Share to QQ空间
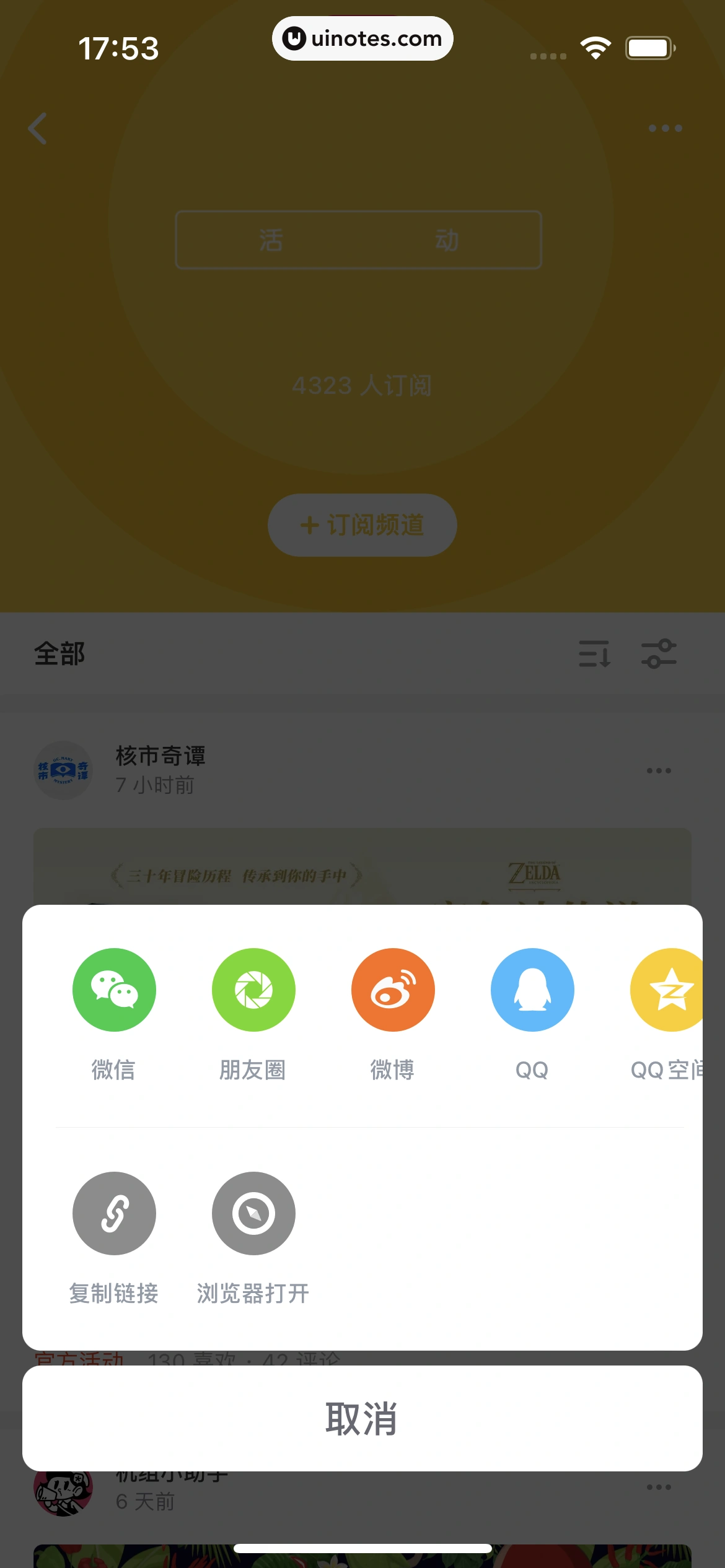The width and height of the screenshot is (725, 1568). (x=667, y=990)
